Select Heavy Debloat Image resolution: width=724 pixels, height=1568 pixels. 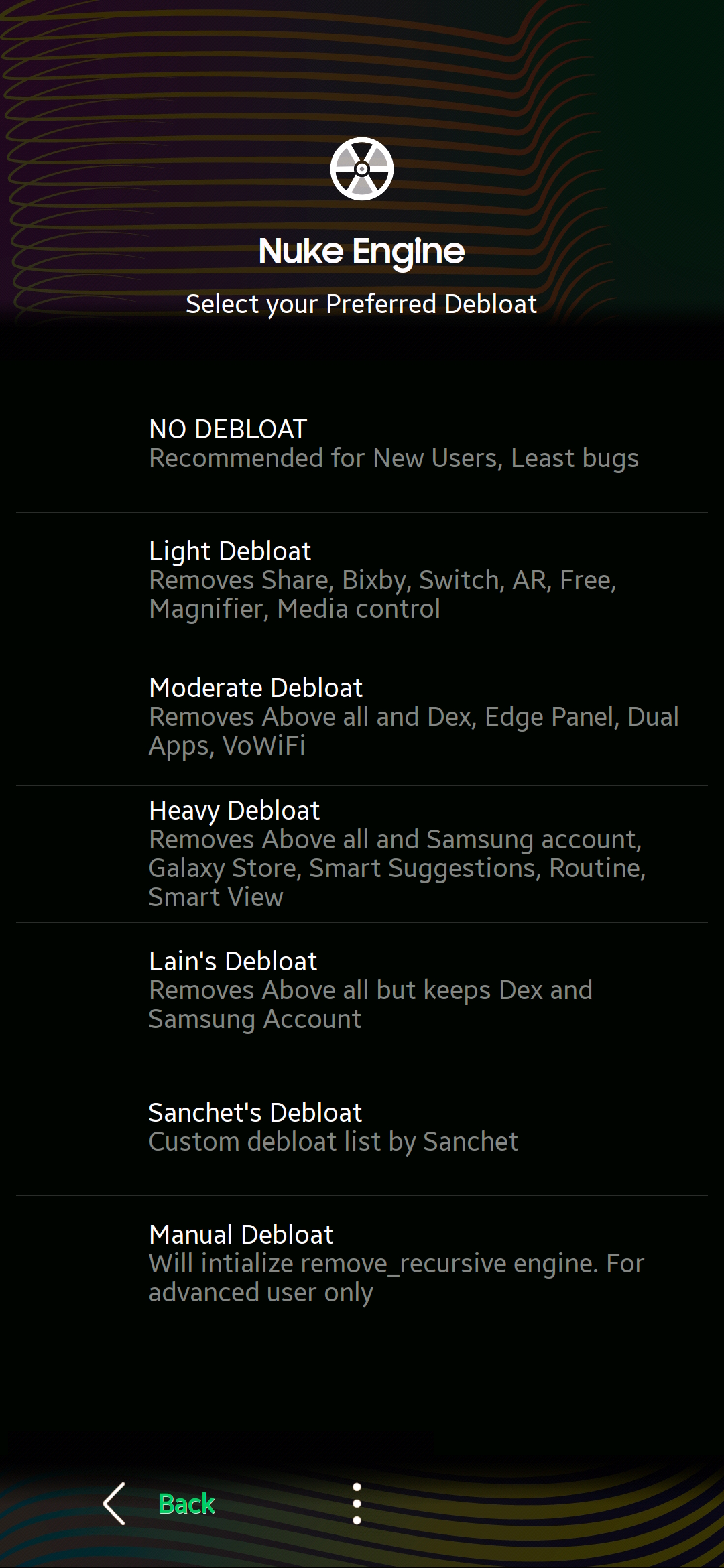[x=362, y=854]
